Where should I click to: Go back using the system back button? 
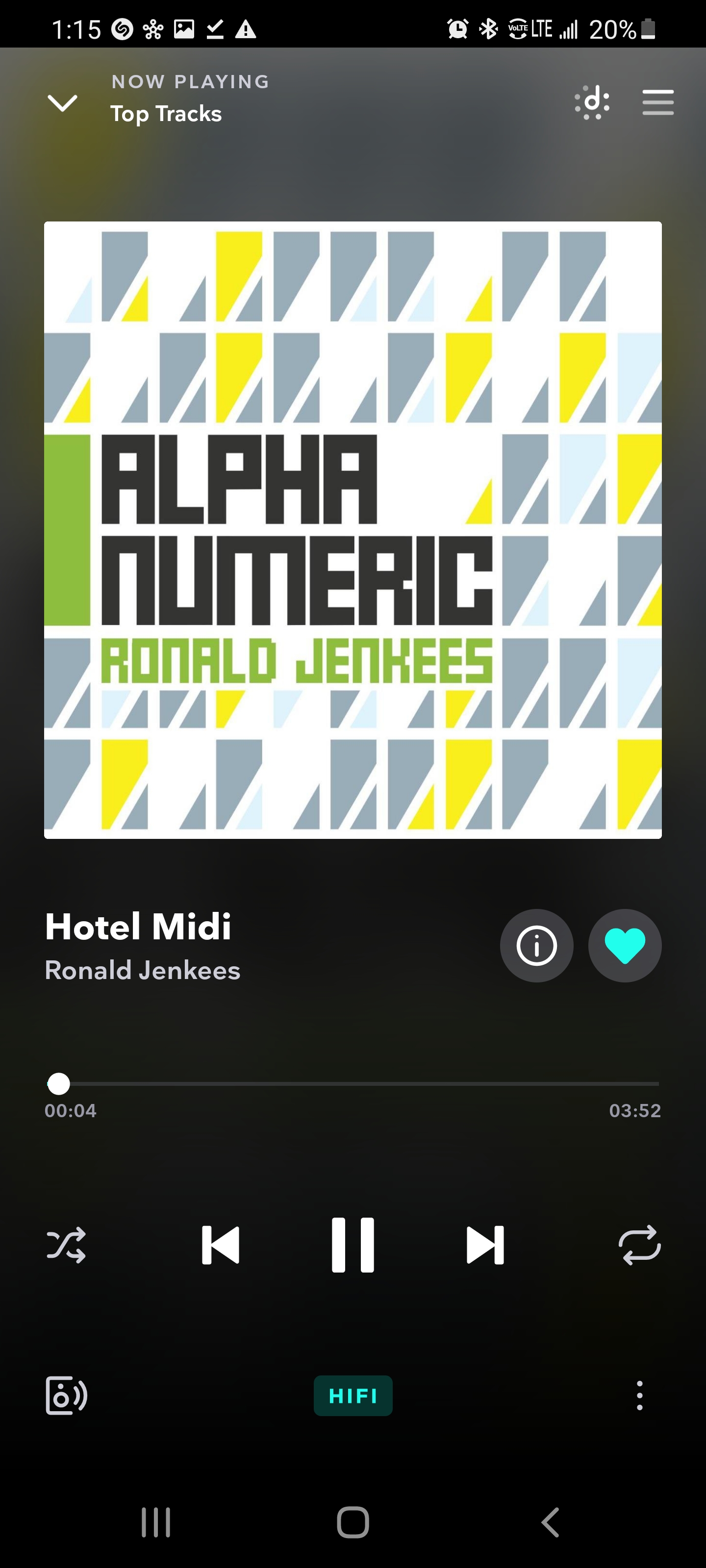point(550,1522)
